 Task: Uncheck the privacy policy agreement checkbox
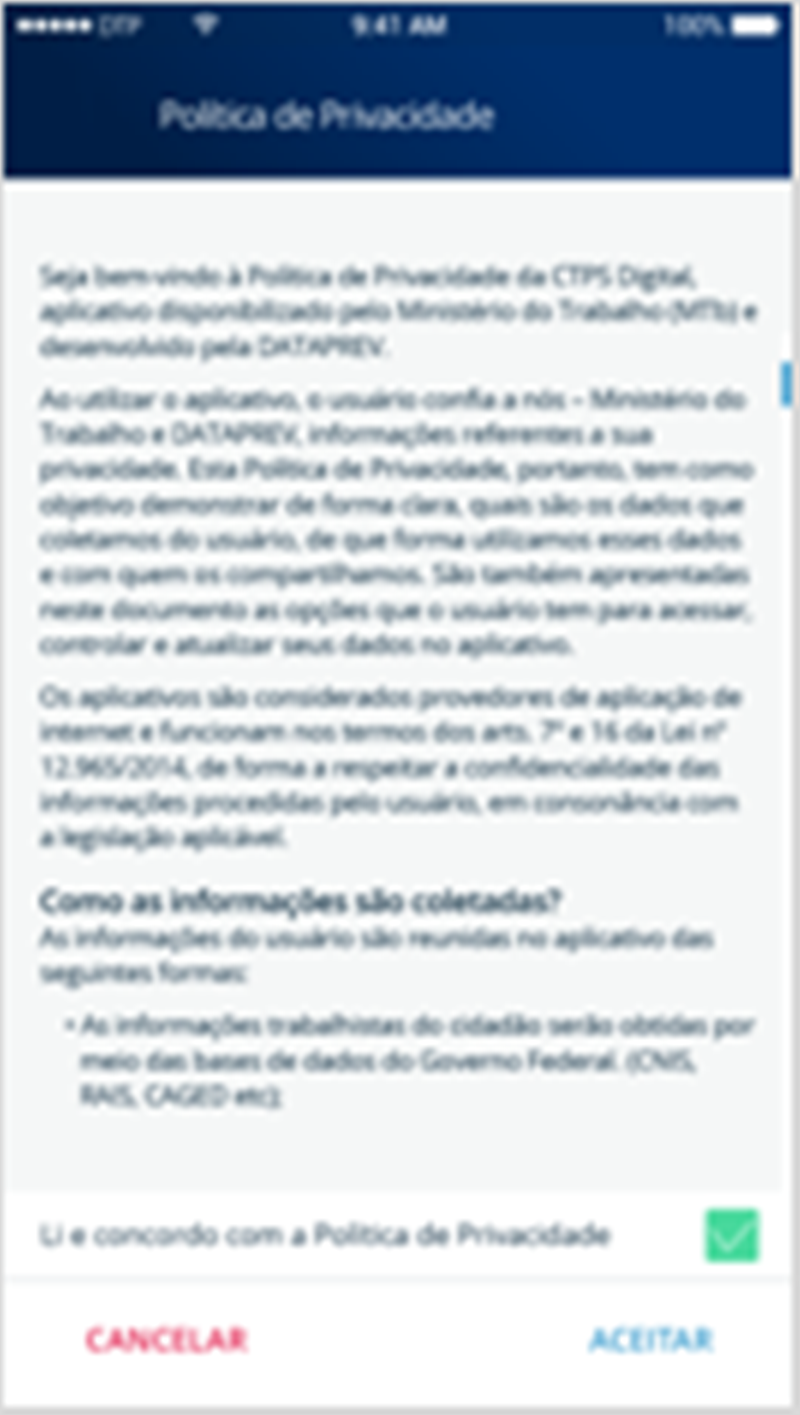(x=731, y=1235)
